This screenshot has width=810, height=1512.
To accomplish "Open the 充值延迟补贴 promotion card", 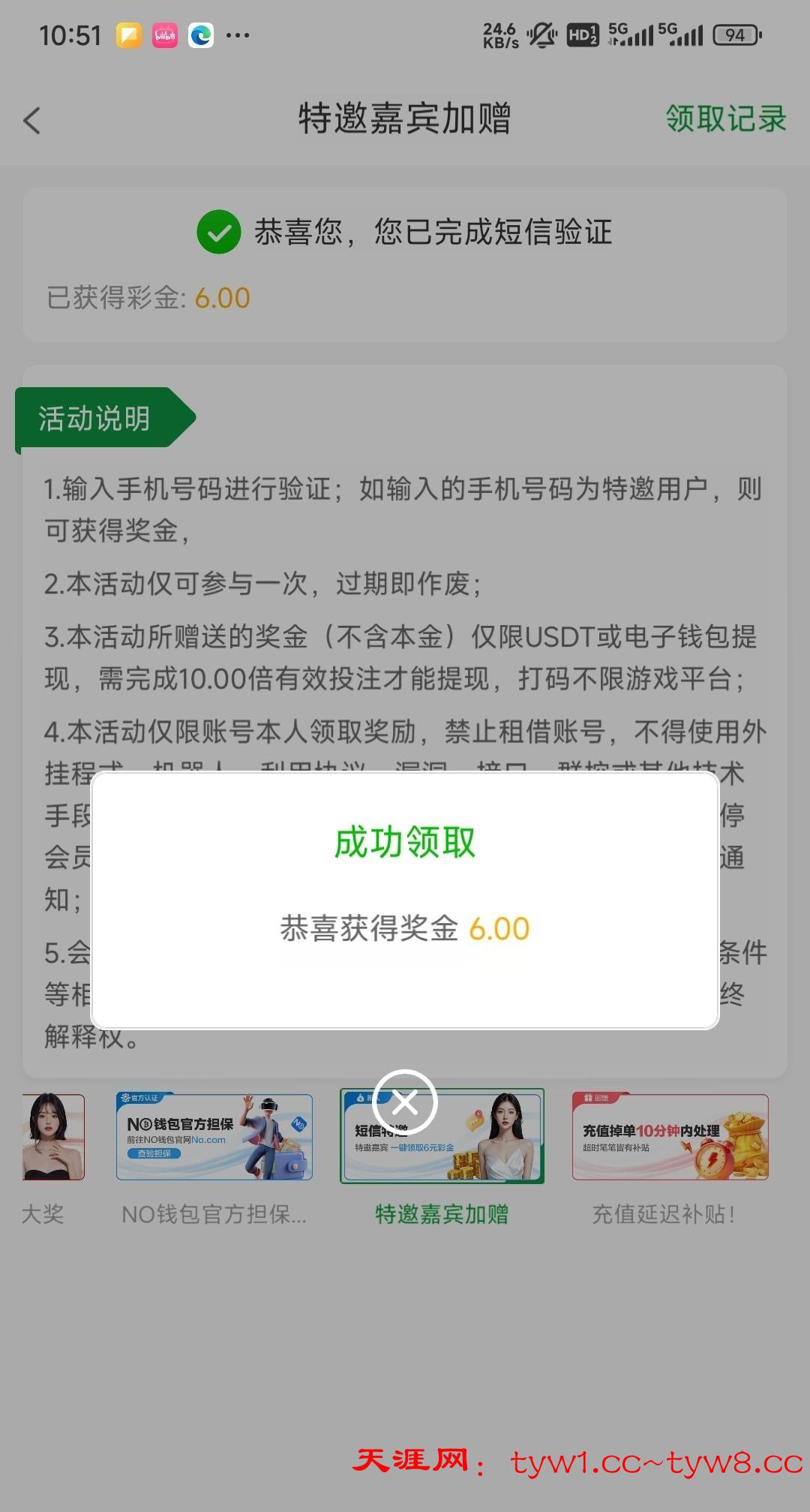I will pyautogui.click(x=670, y=1137).
